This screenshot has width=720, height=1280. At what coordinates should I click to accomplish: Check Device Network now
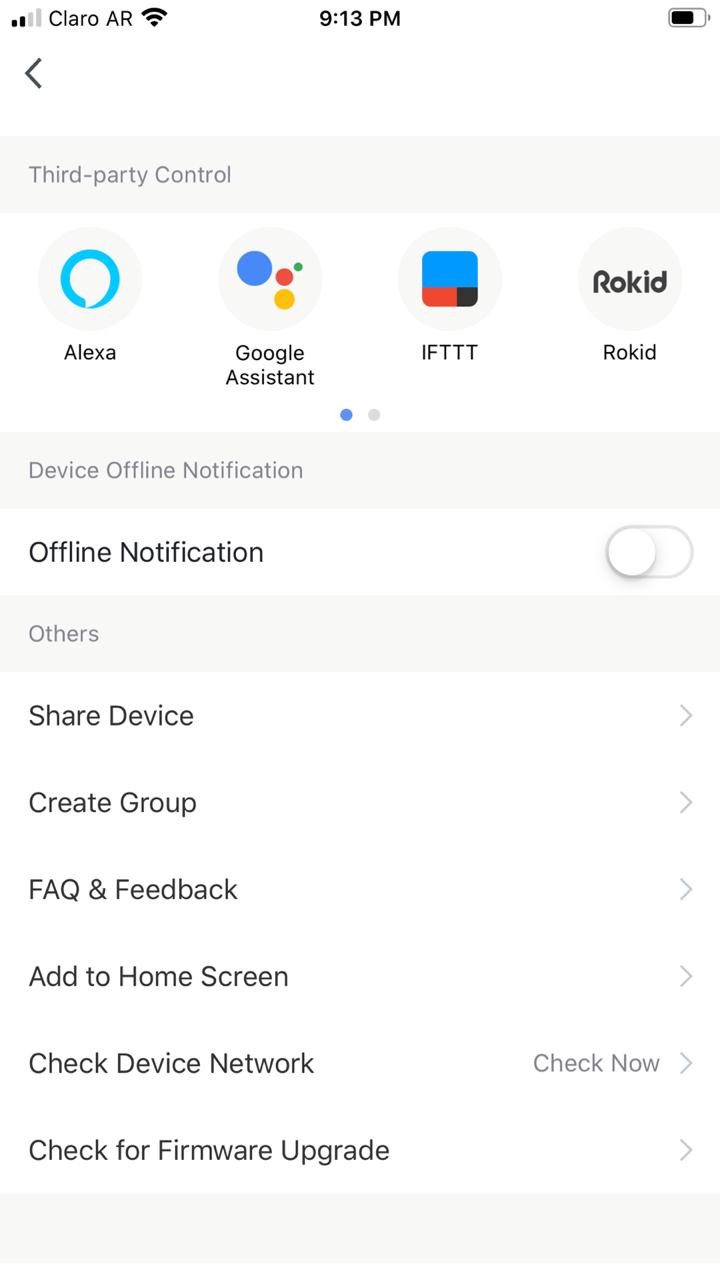(360, 1063)
